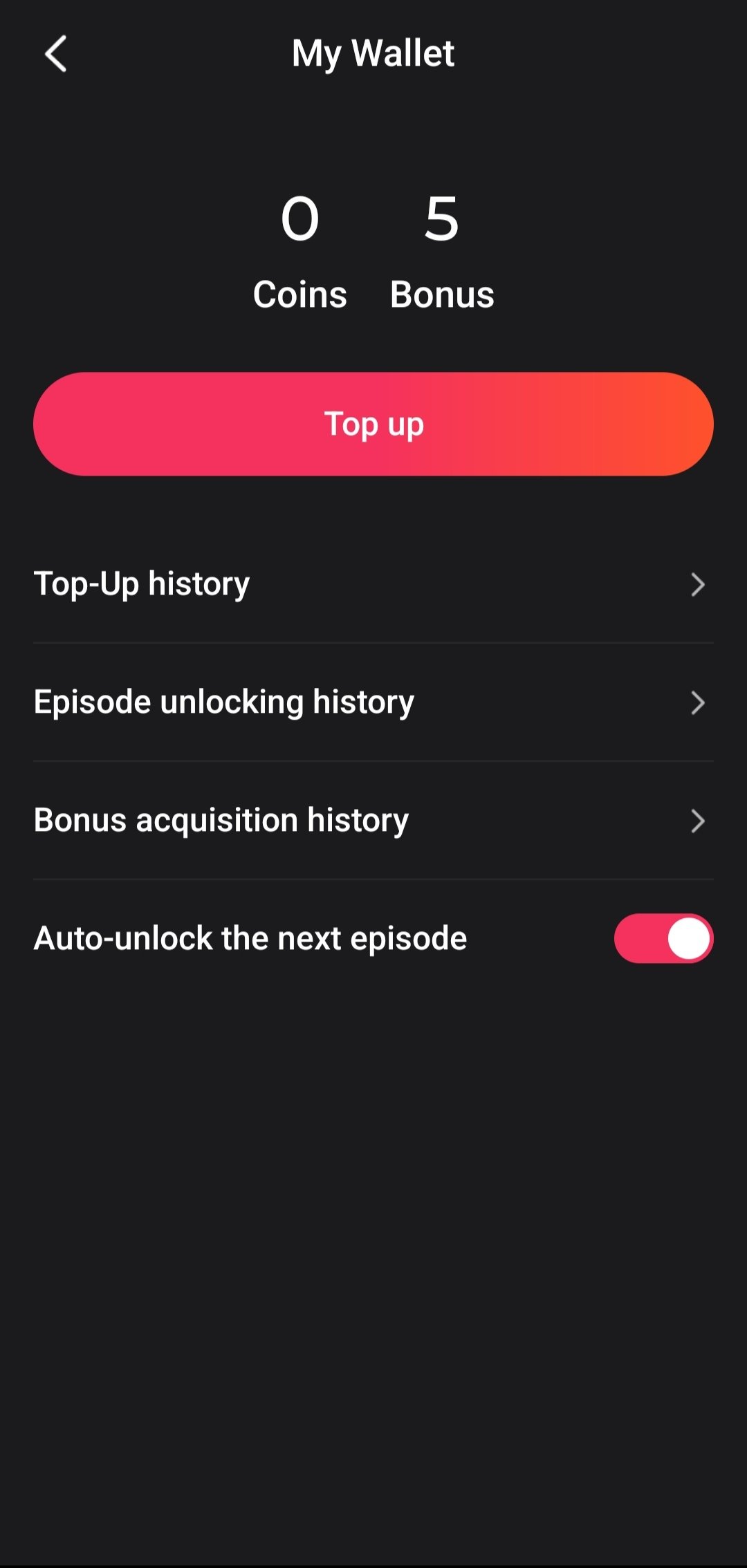Image resolution: width=747 pixels, height=1568 pixels.
Task: Go back from My Wallet
Action: click(x=55, y=54)
